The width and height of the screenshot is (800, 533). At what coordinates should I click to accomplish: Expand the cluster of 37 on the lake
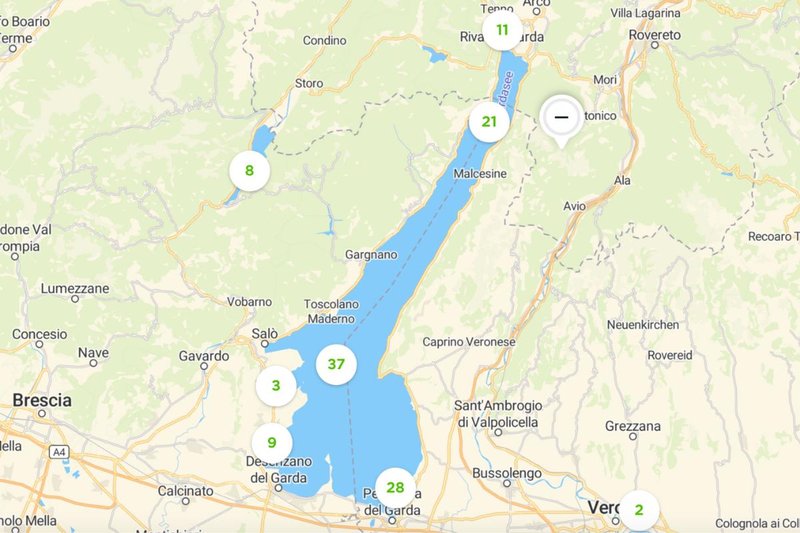coord(336,364)
